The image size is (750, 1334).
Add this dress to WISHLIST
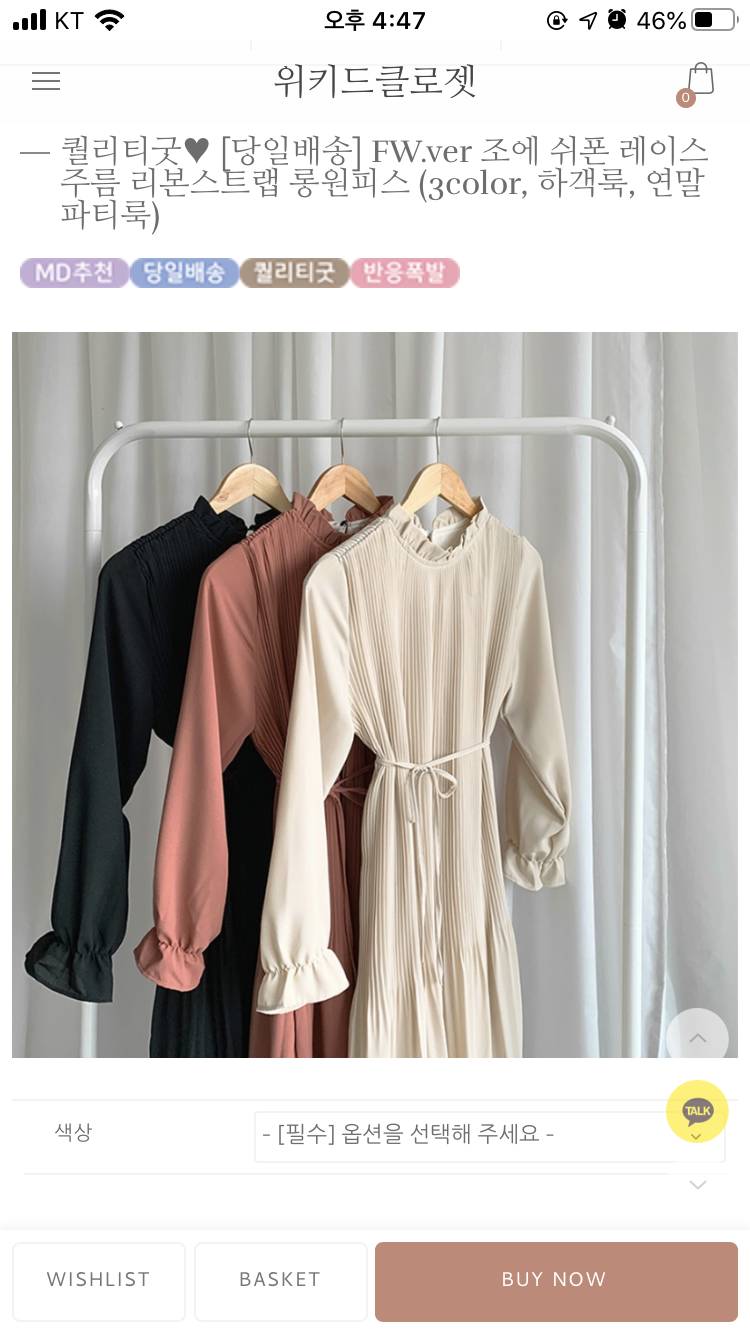[x=98, y=1280]
